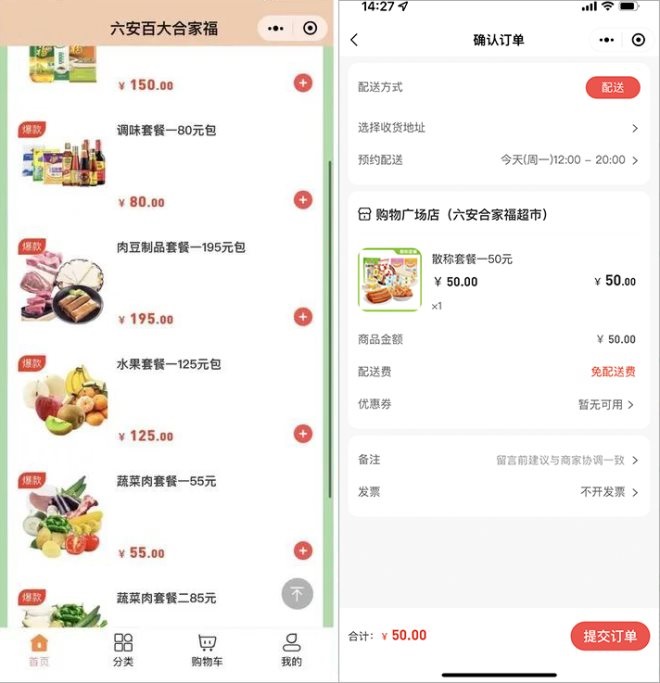Add 肉豆制品套餐一195元包 to the cart
This screenshot has width=660, height=683.
click(303, 317)
